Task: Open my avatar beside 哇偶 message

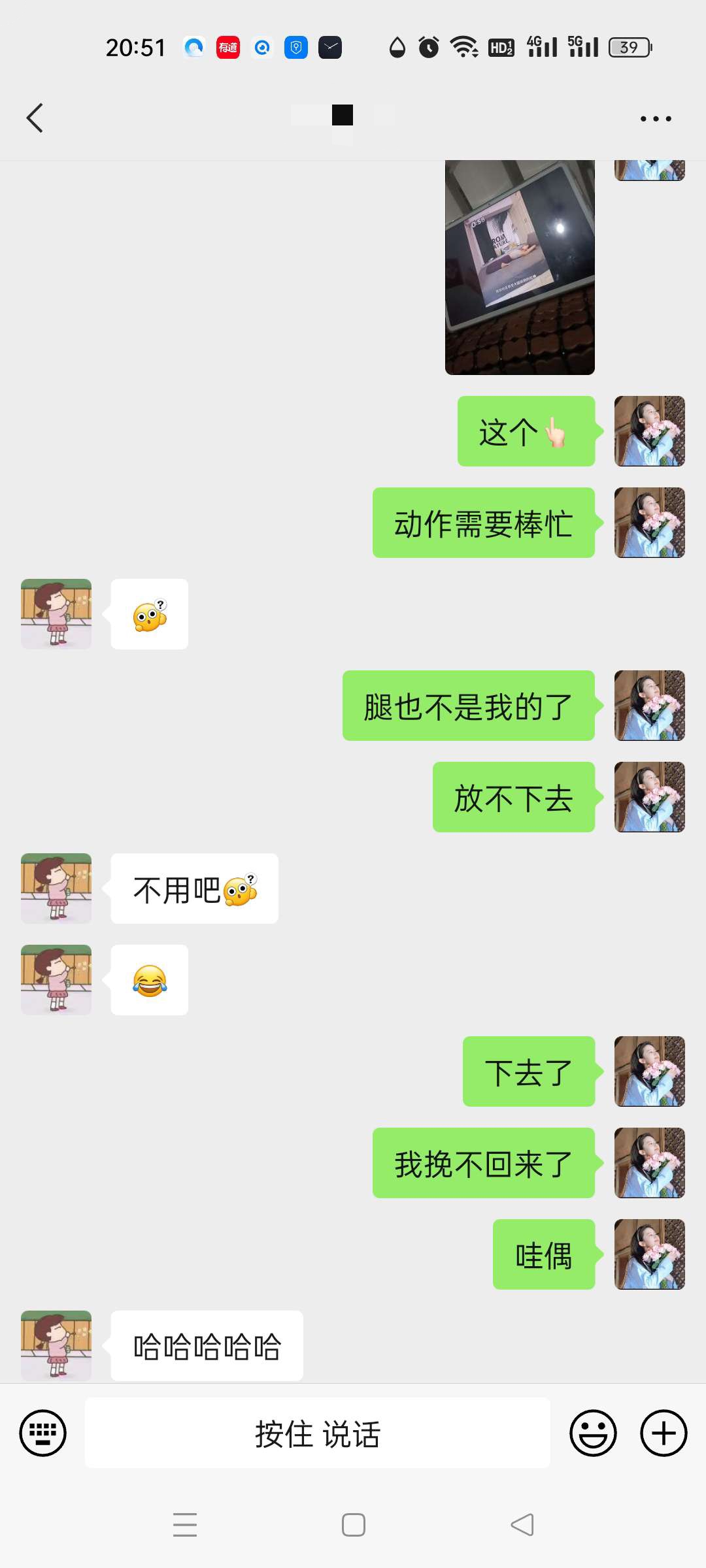Action: tap(649, 1254)
